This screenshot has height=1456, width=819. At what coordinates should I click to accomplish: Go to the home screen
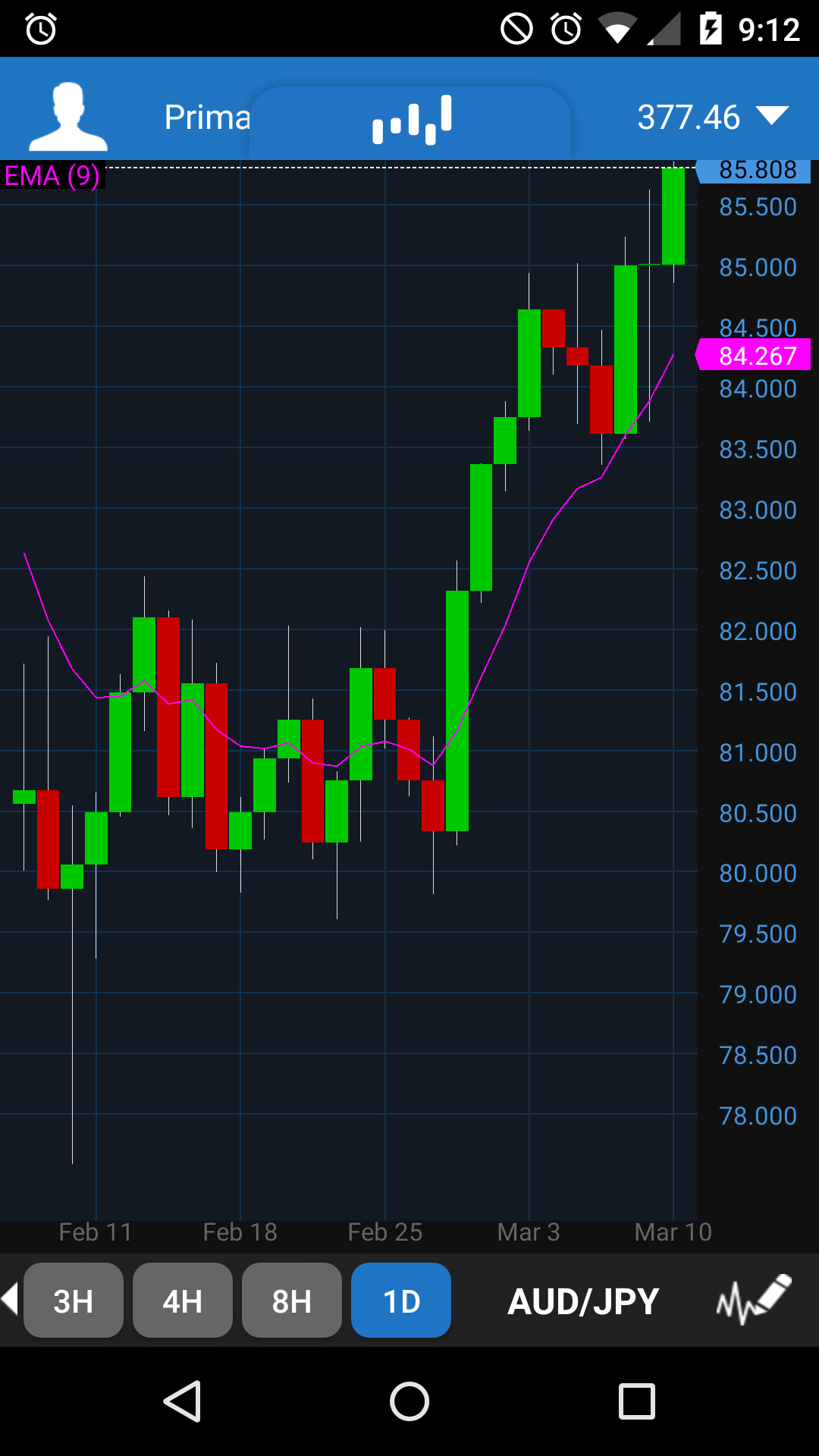coord(409,1401)
